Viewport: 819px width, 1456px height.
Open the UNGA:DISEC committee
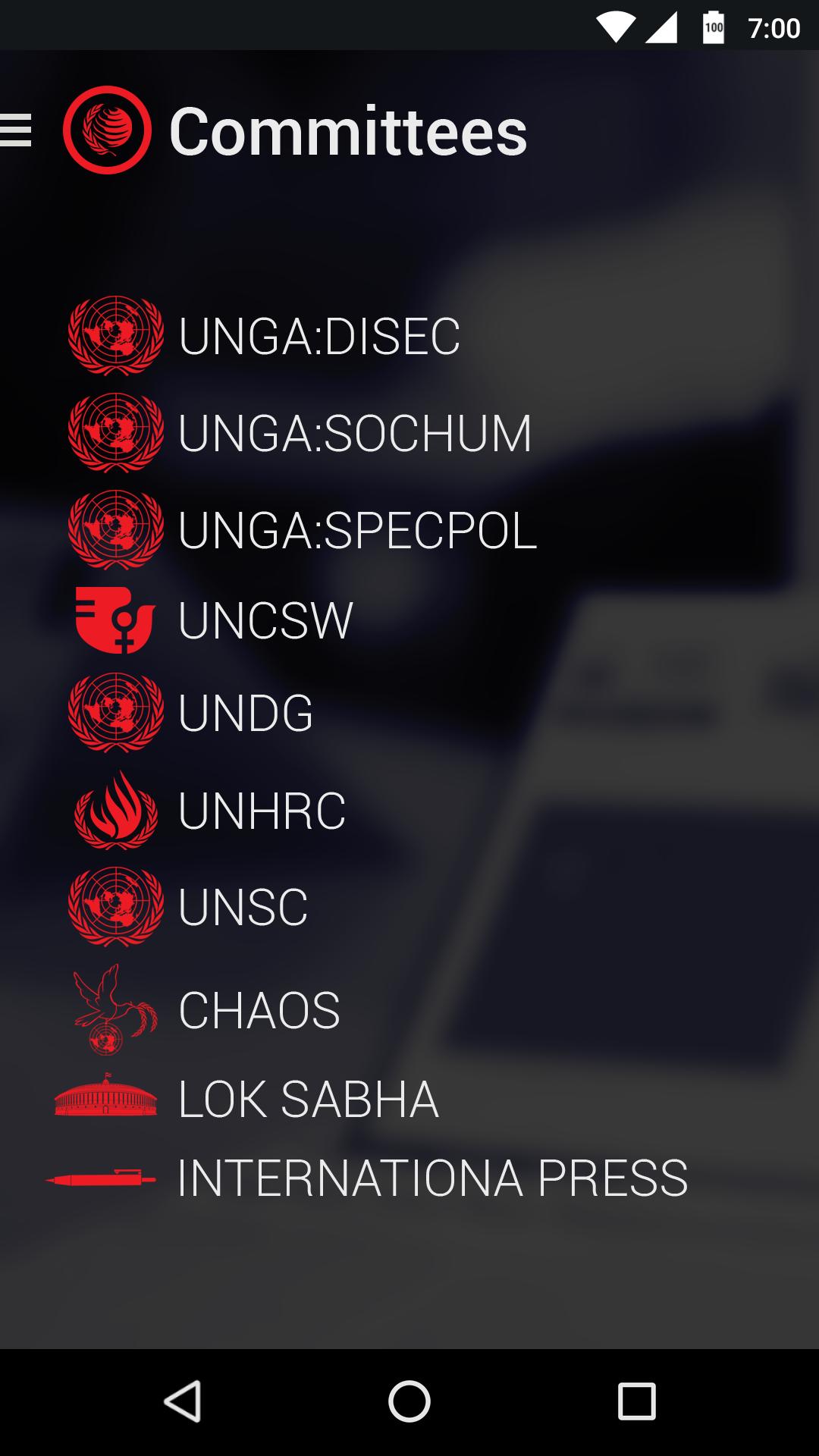click(x=318, y=336)
